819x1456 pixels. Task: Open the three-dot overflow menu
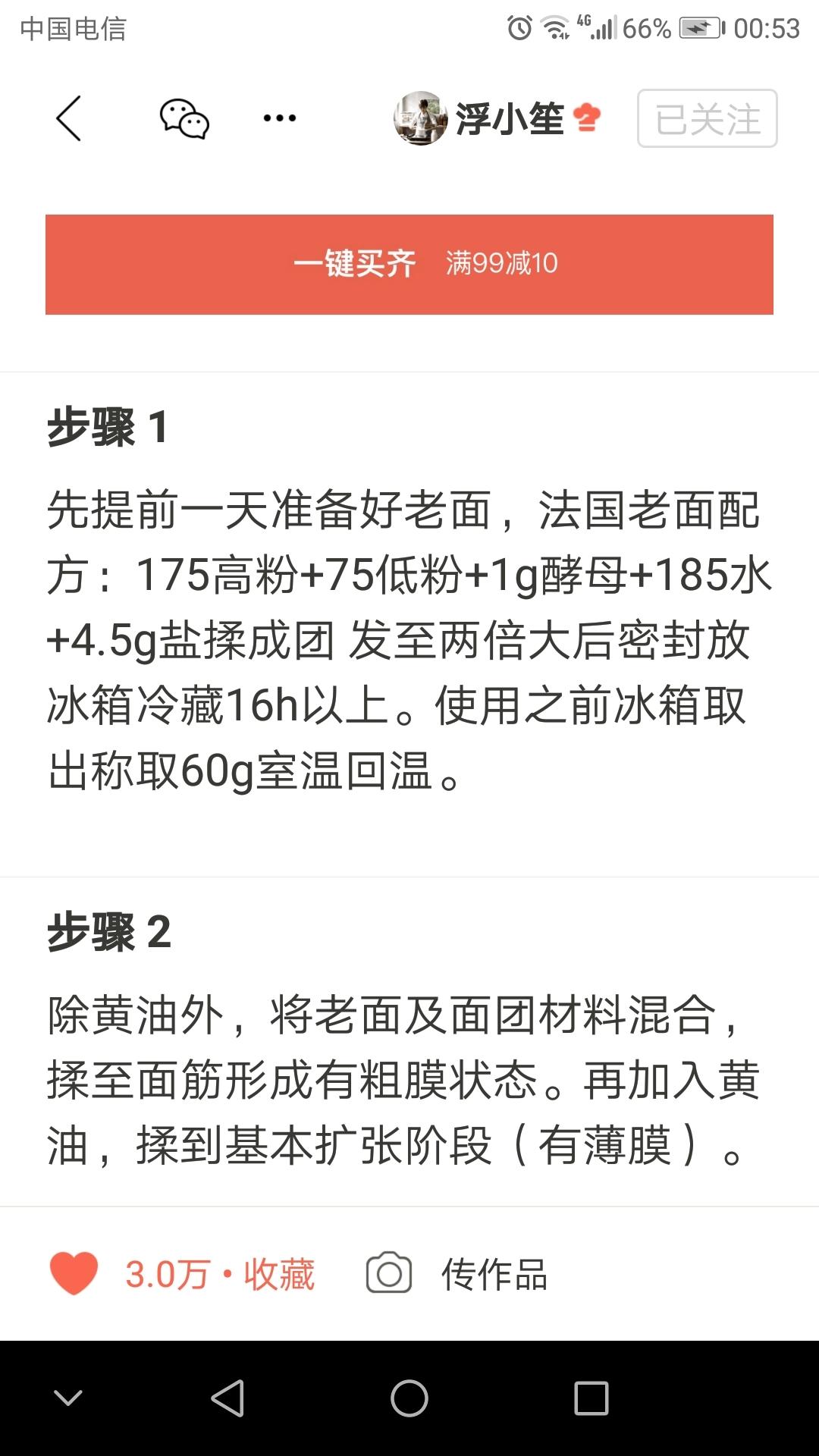pyautogui.click(x=280, y=118)
